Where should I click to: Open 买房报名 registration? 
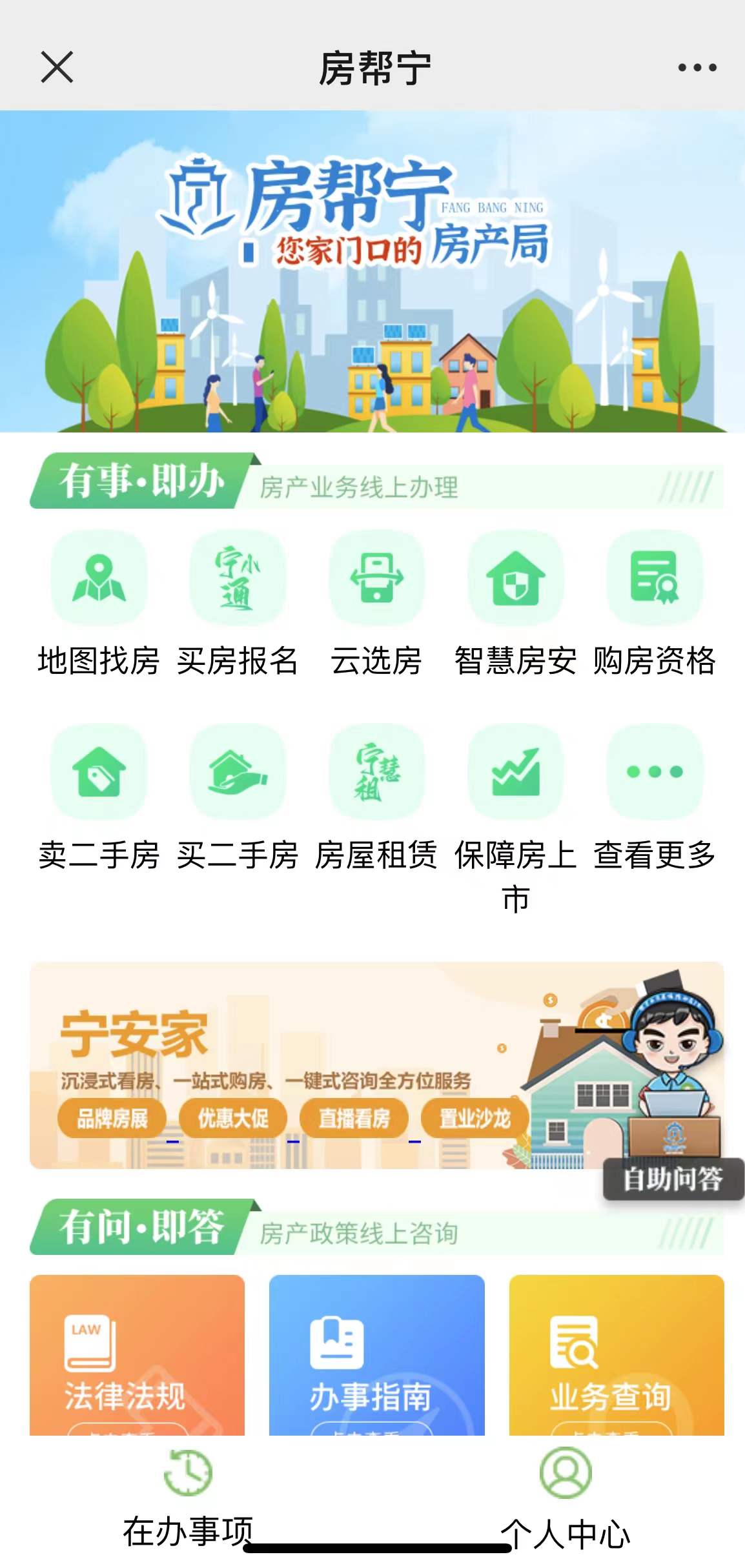238,577
